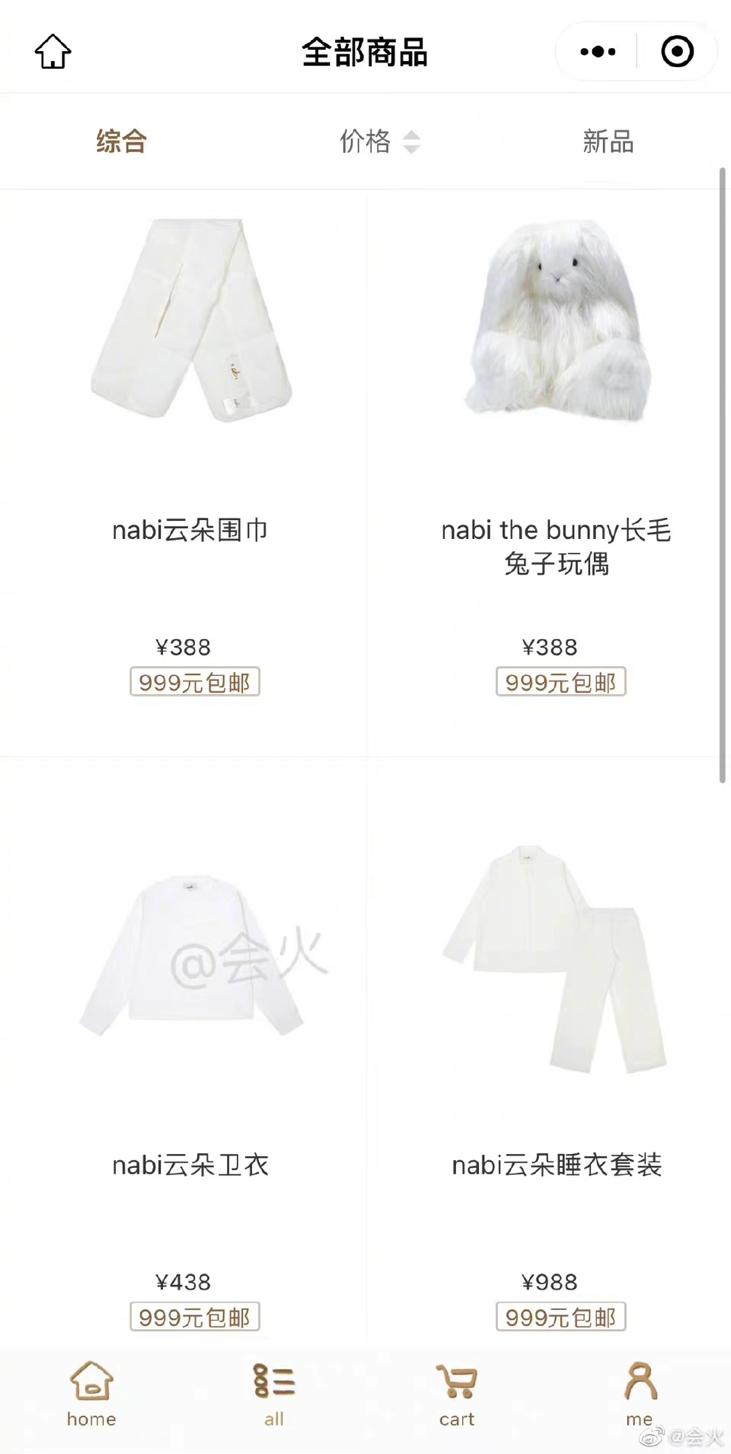Click the watermark stamp icon near bottom right
This screenshot has width=731, height=1454.
point(652,1438)
